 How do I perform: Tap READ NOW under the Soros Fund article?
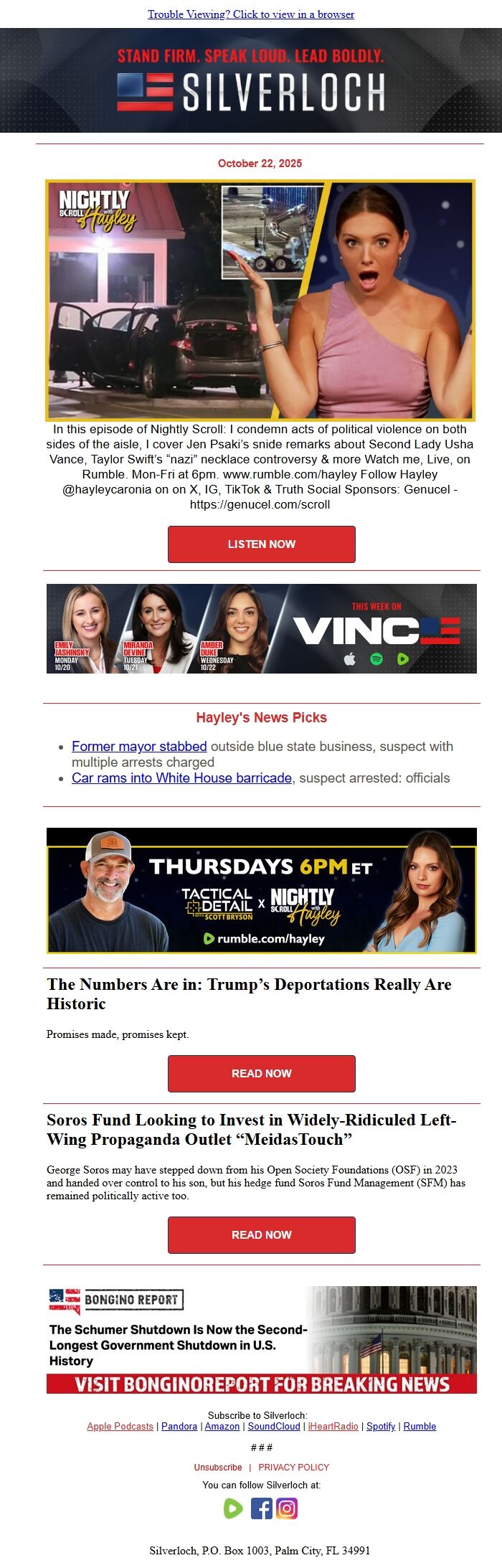[x=261, y=1234]
